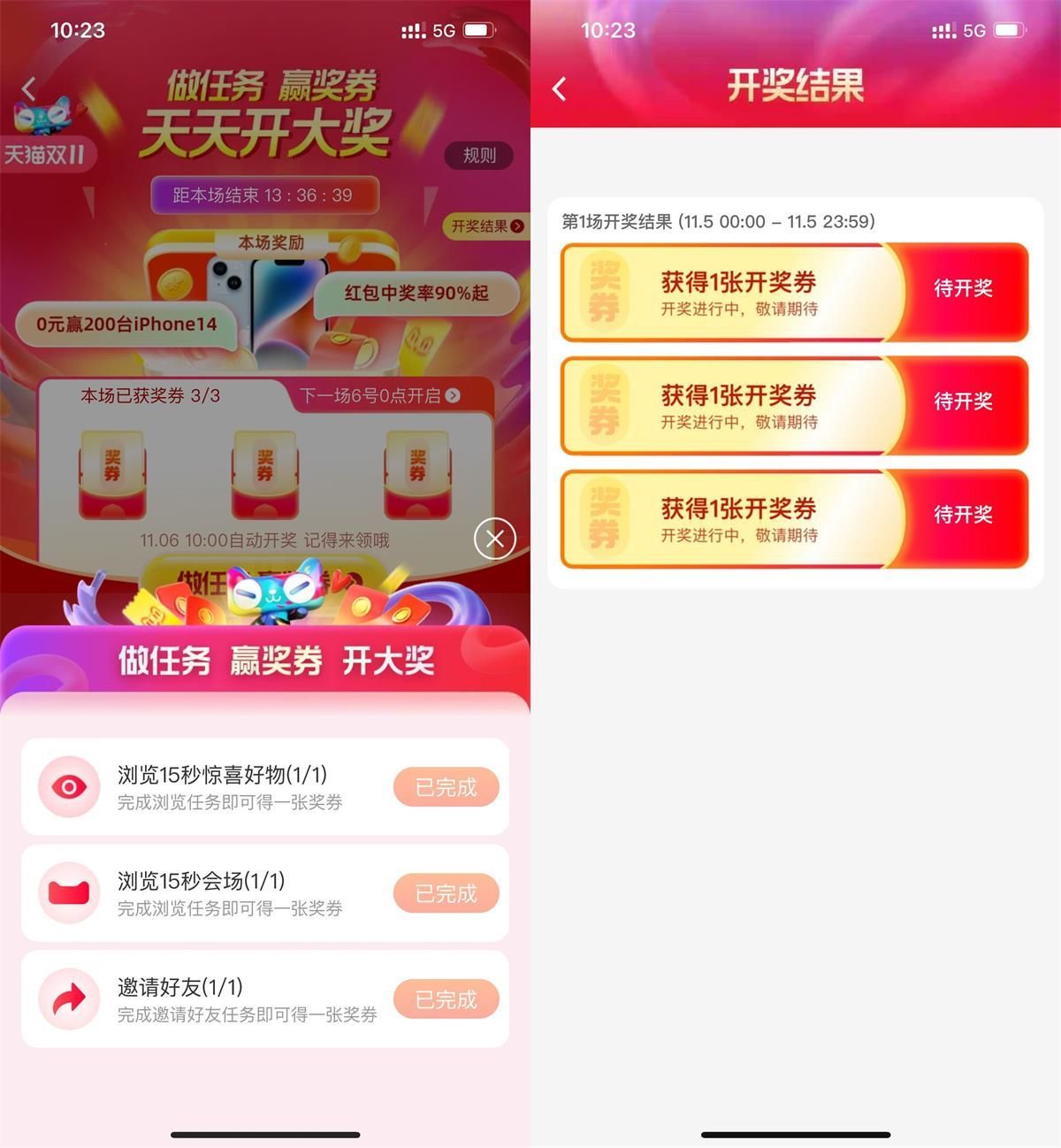
Task: Open the 开奖结果 link
Action: (486, 226)
